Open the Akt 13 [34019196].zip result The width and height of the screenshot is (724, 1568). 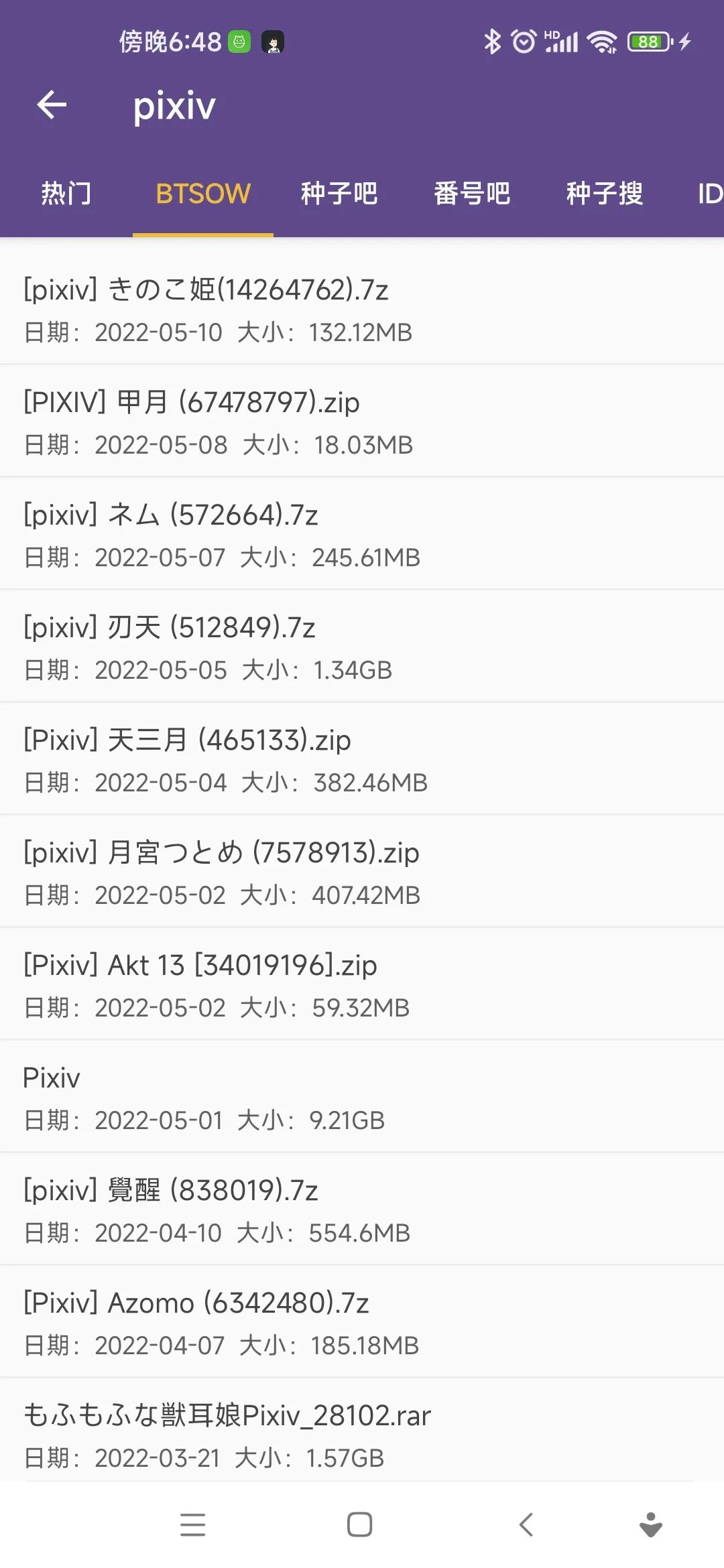tap(362, 985)
